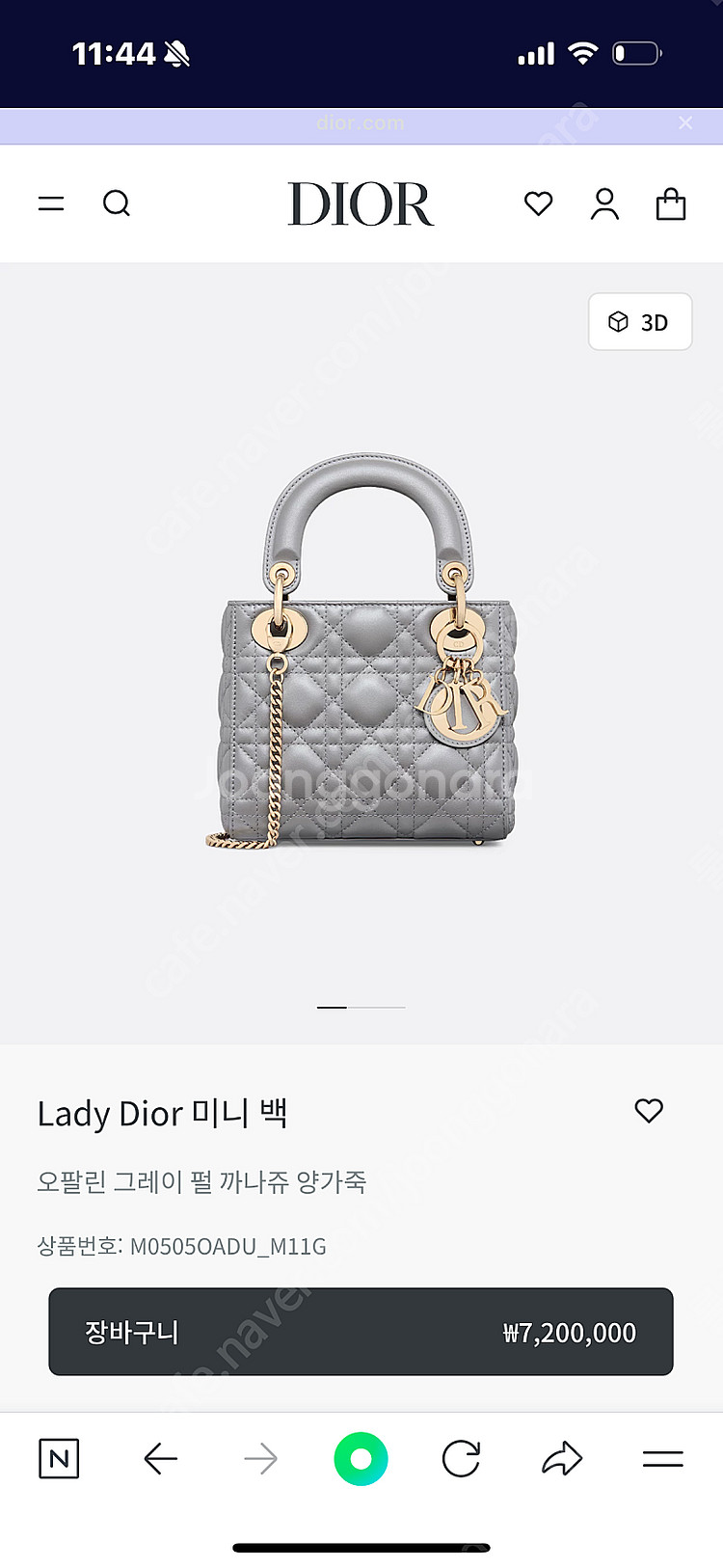The height and width of the screenshot is (1568, 723).
Task: Close the dior.com top banner
Action: click(685, 123)
